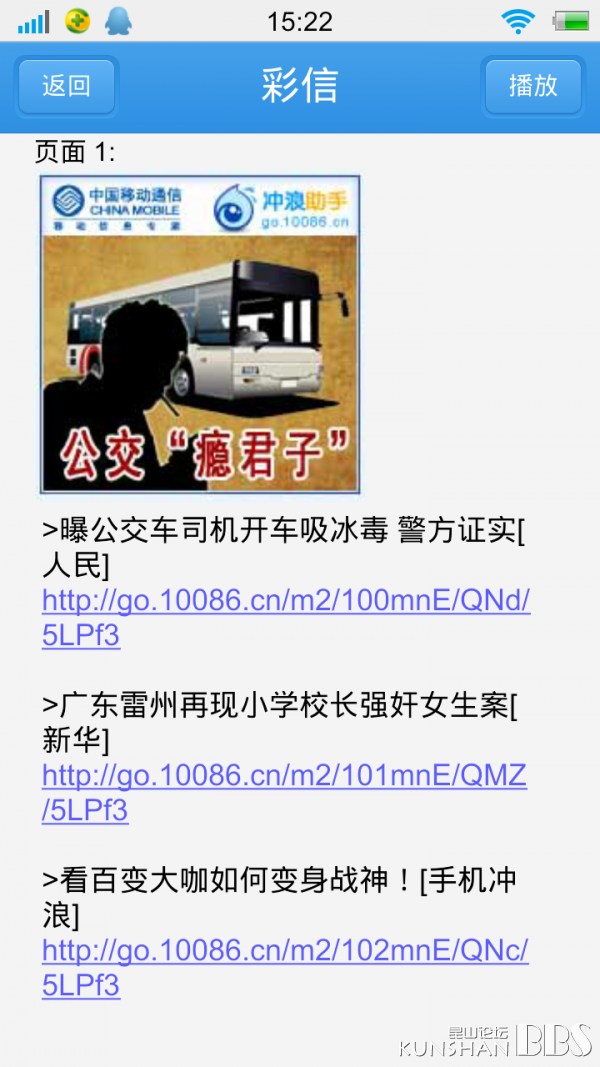The width and height of the screenshot is (600, 1067).
Task: Tap the 返回 back button
Action: 67,86
